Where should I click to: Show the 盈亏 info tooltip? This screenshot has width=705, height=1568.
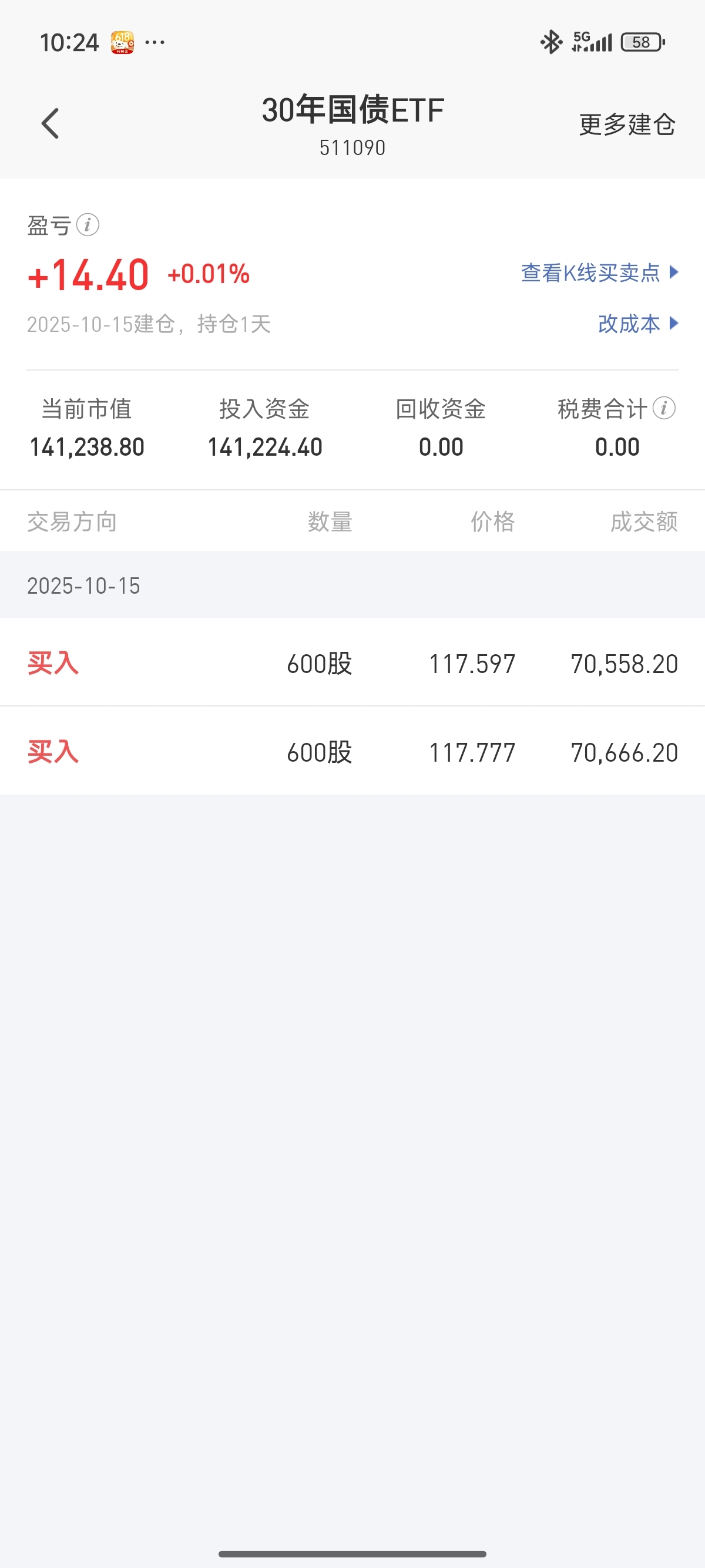88,226
